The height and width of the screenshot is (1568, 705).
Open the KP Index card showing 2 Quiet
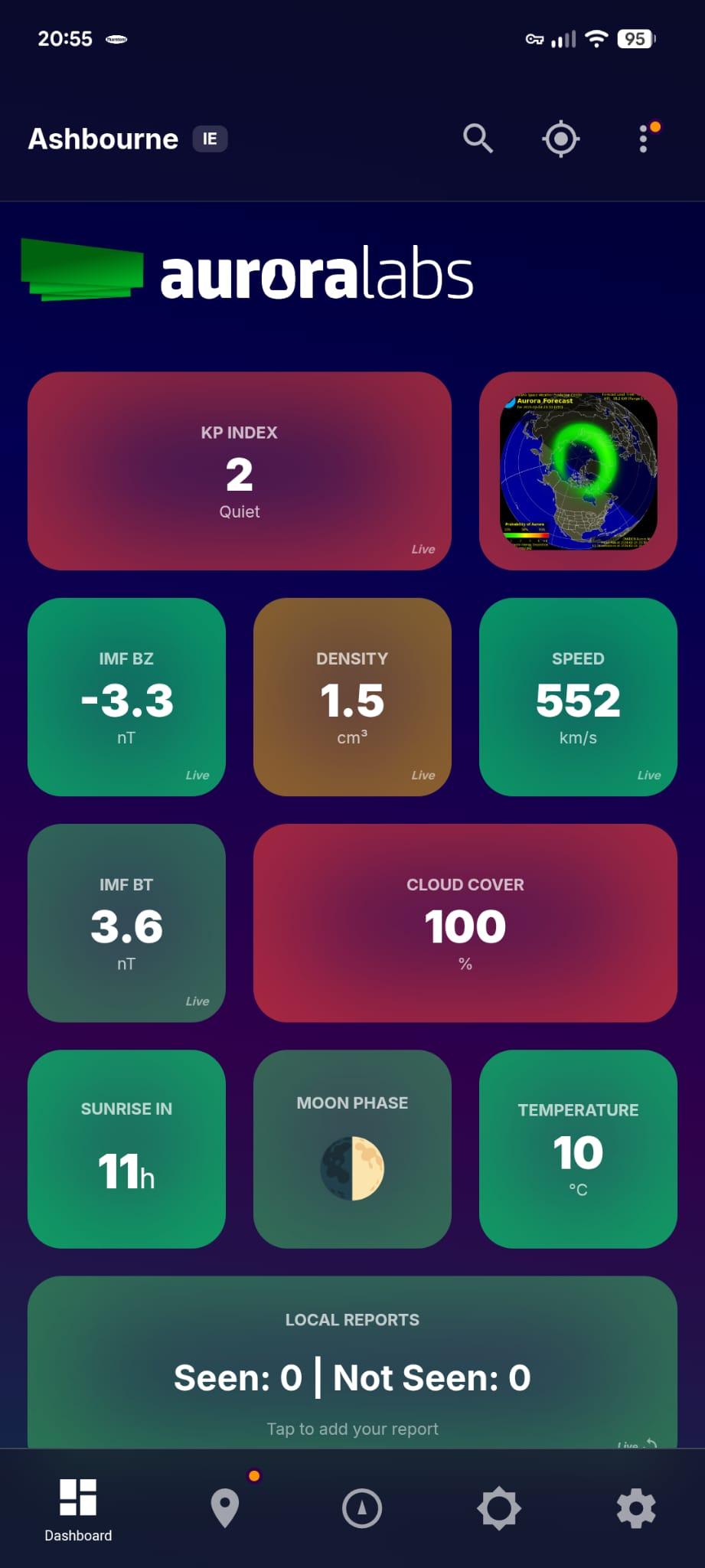point(240,472)
